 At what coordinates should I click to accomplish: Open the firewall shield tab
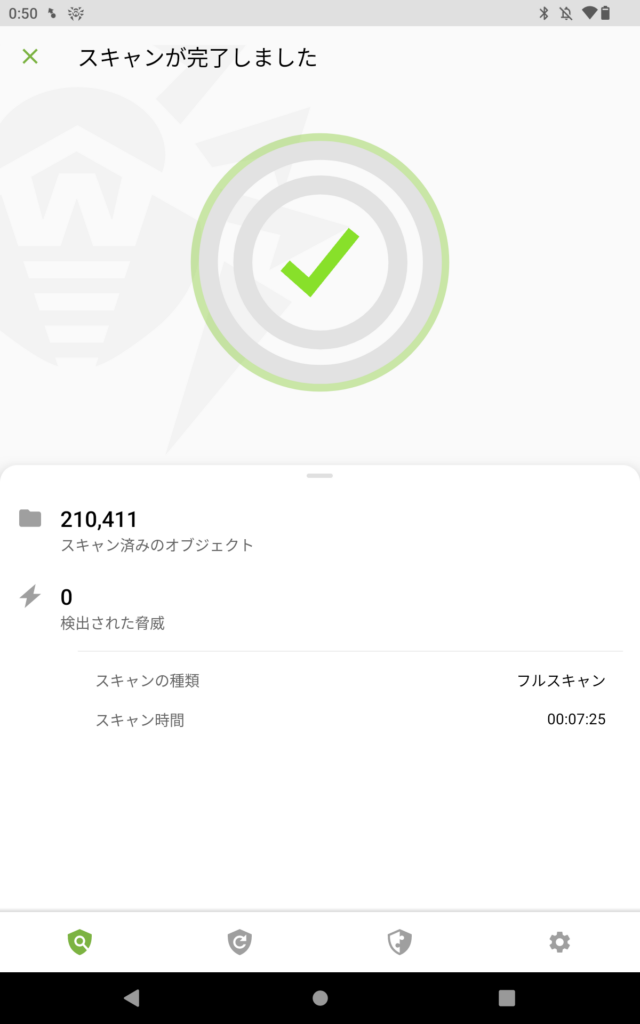pyautogui.click(x=400, y=941)
